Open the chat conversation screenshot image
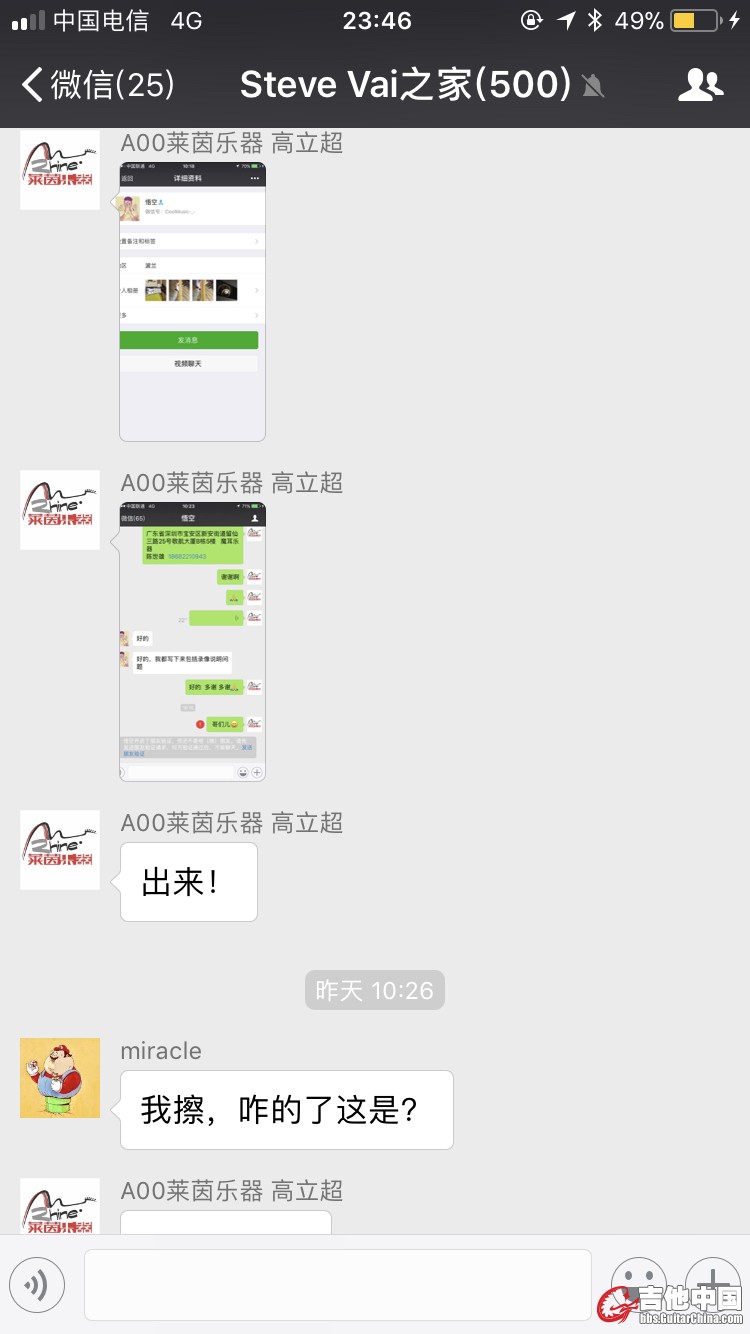Screen dimensions: 750x1334 point(192,641)
